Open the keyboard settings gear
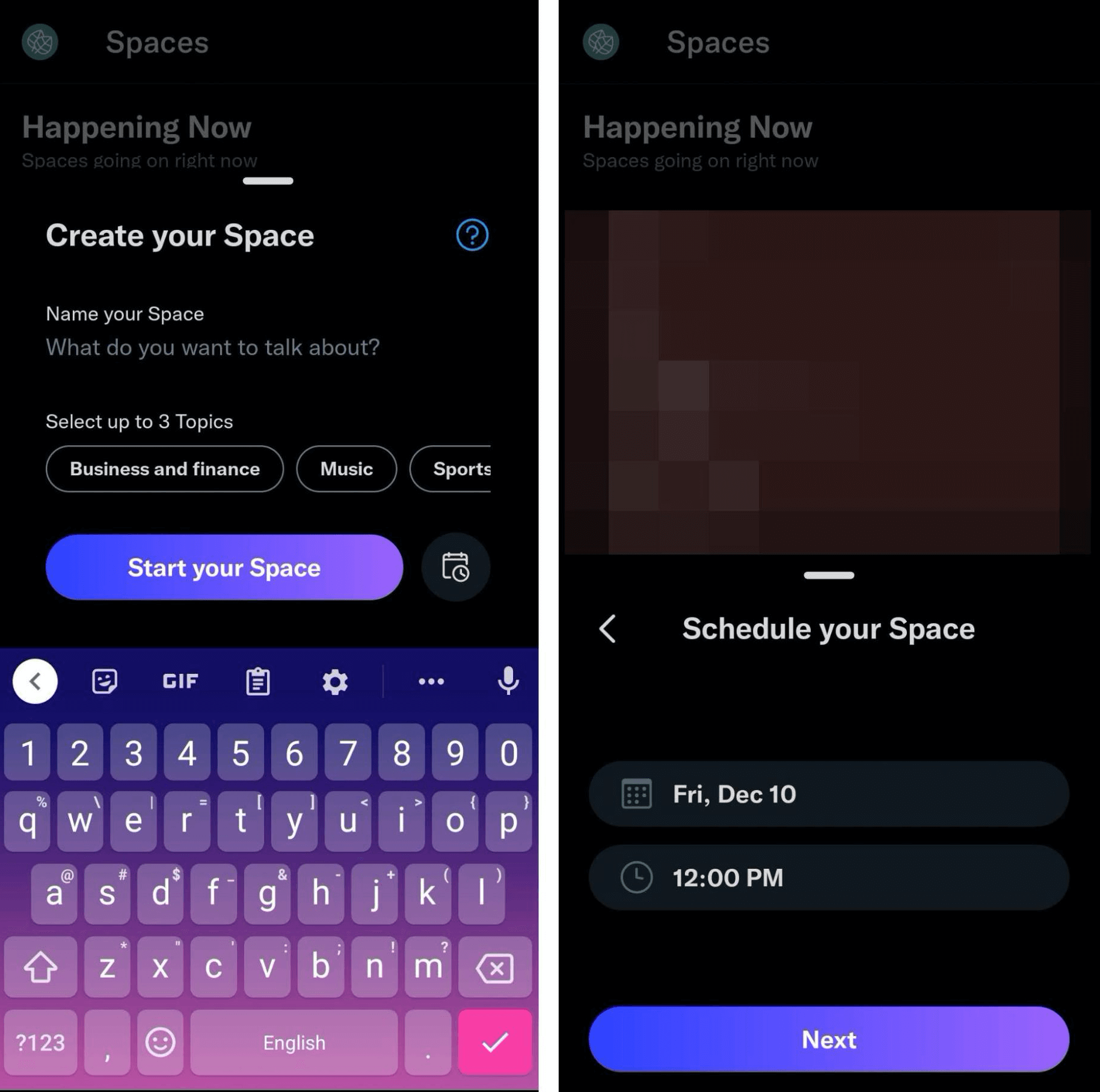 click(334, 682)
